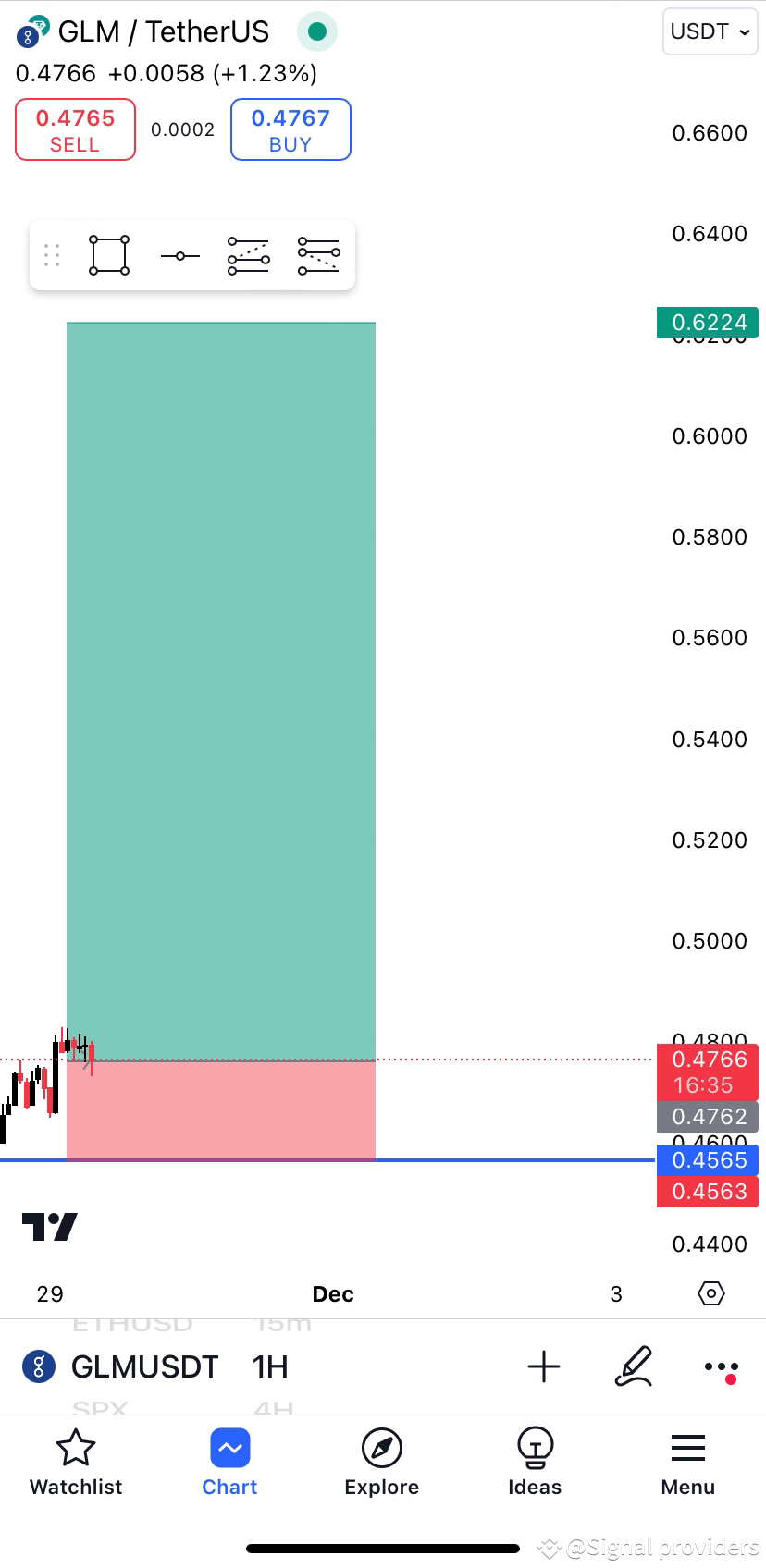766x1568 pixels.
Task: Click the green market status indicator
Action: [317, 31]
